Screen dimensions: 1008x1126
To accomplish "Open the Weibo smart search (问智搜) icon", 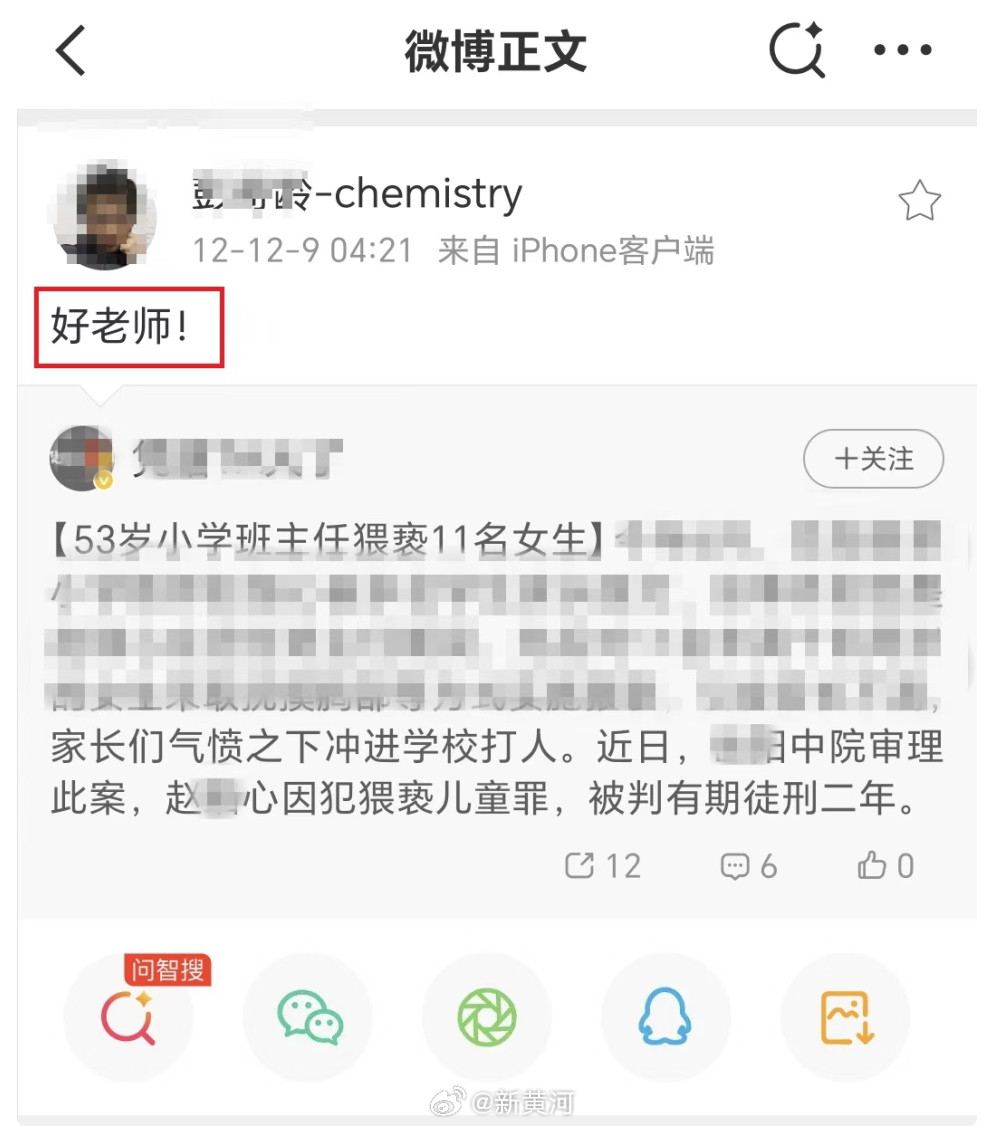I will coord(130,1016).
